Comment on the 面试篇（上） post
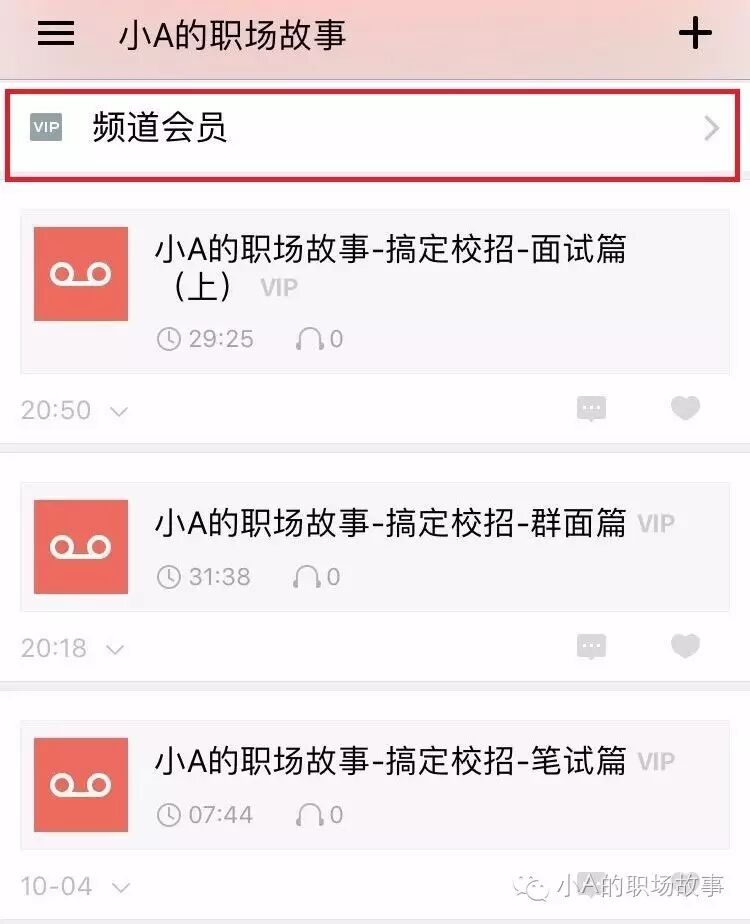This screenshot has height=924, width=750. point(592,408)
